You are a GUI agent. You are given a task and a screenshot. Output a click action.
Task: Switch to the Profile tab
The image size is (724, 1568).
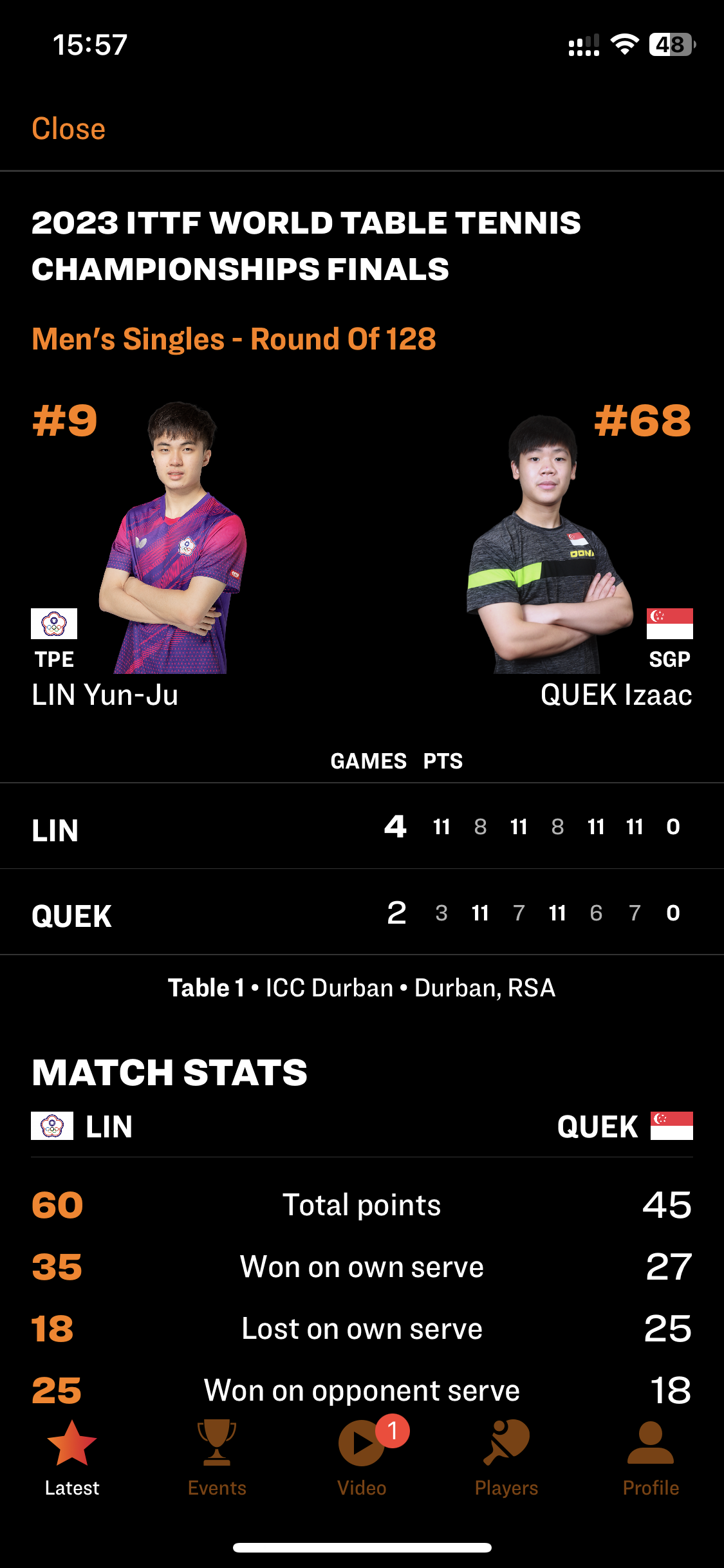click(651, 1459)
